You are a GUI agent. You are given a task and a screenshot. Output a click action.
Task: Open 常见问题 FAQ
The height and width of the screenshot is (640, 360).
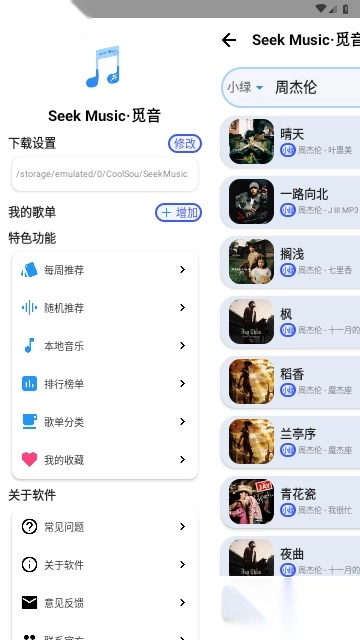click(x=105, y=527)
